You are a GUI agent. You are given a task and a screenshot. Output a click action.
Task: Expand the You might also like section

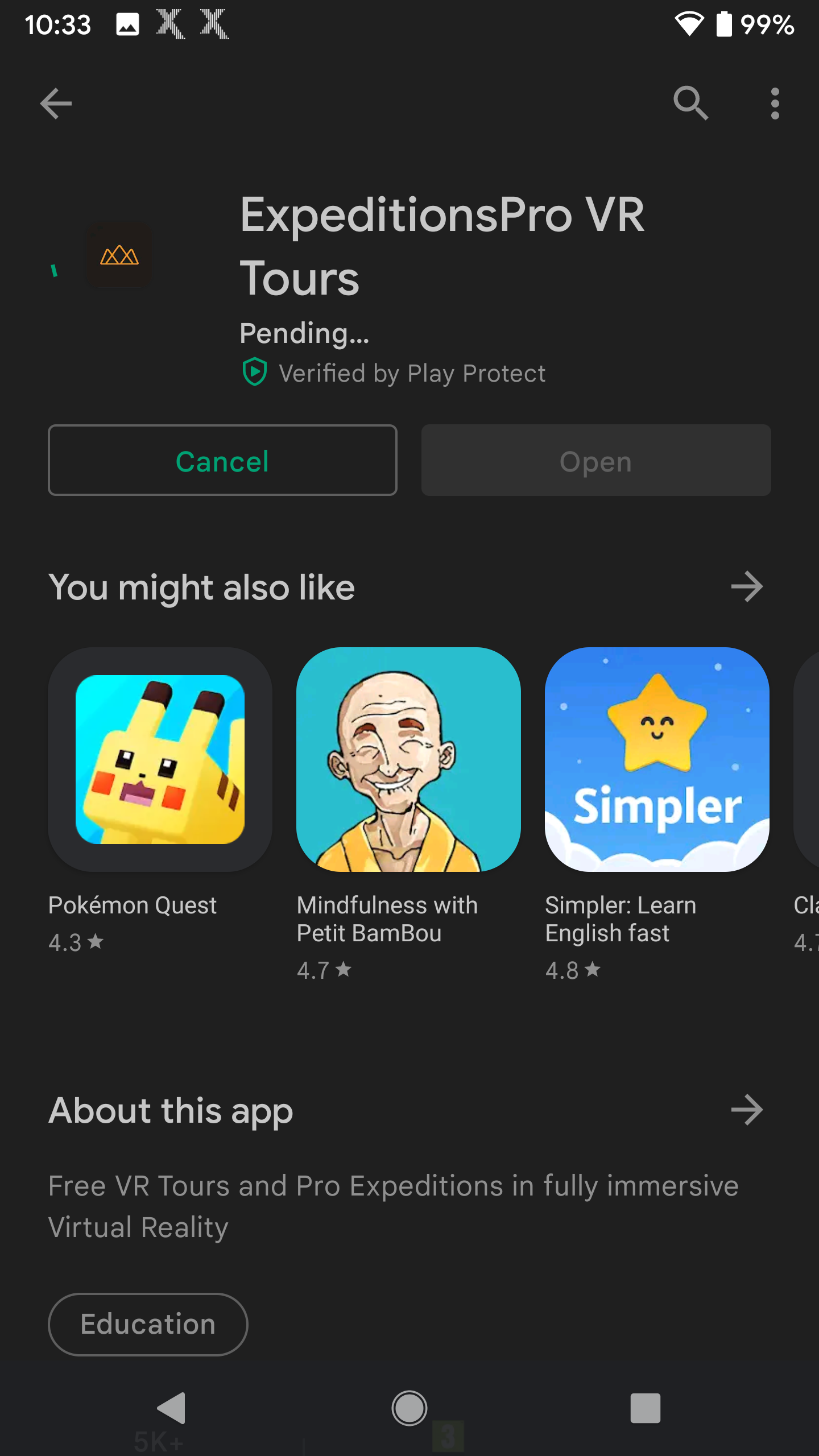746,587
